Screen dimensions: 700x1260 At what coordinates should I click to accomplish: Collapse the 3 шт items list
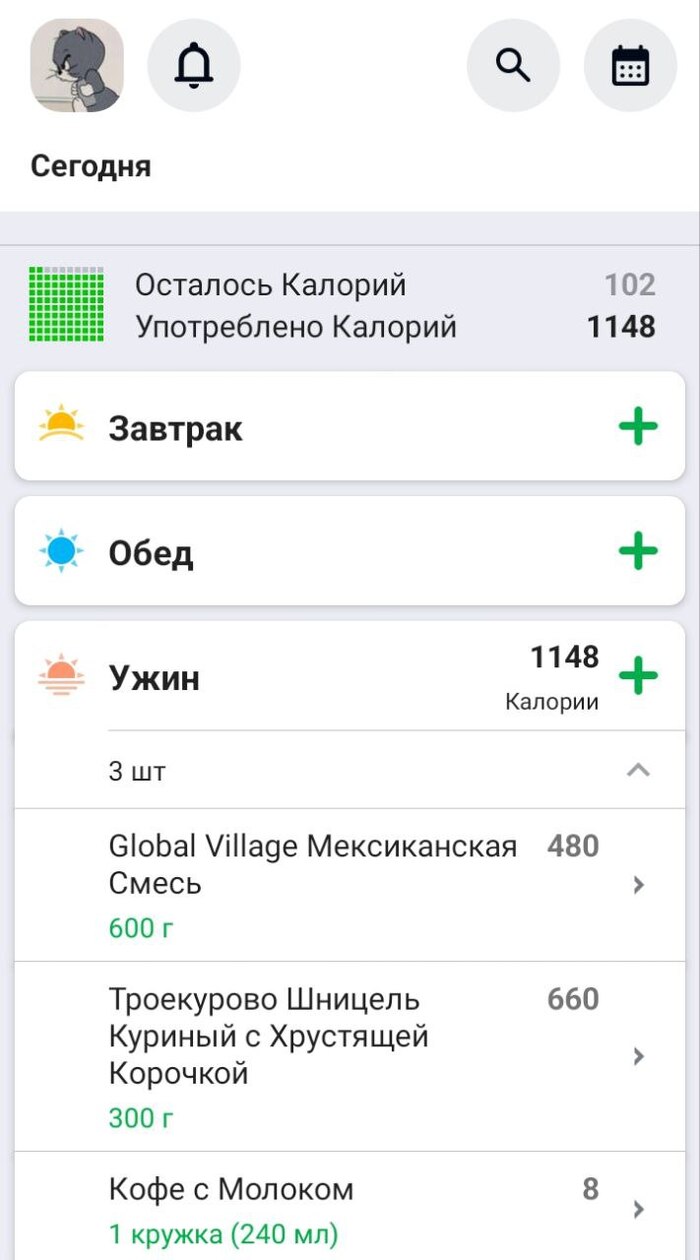(x=638, y=770)
